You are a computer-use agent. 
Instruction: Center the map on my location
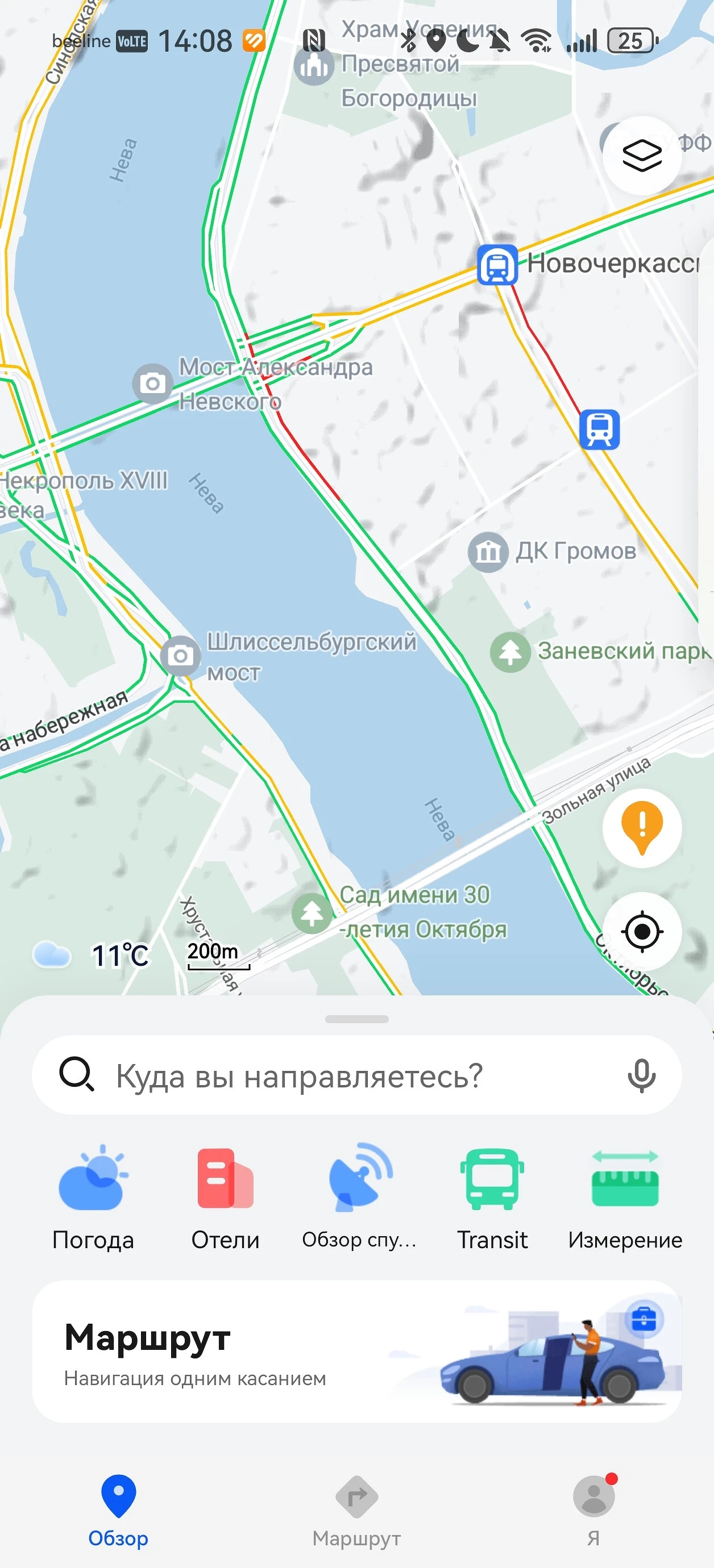641,931
